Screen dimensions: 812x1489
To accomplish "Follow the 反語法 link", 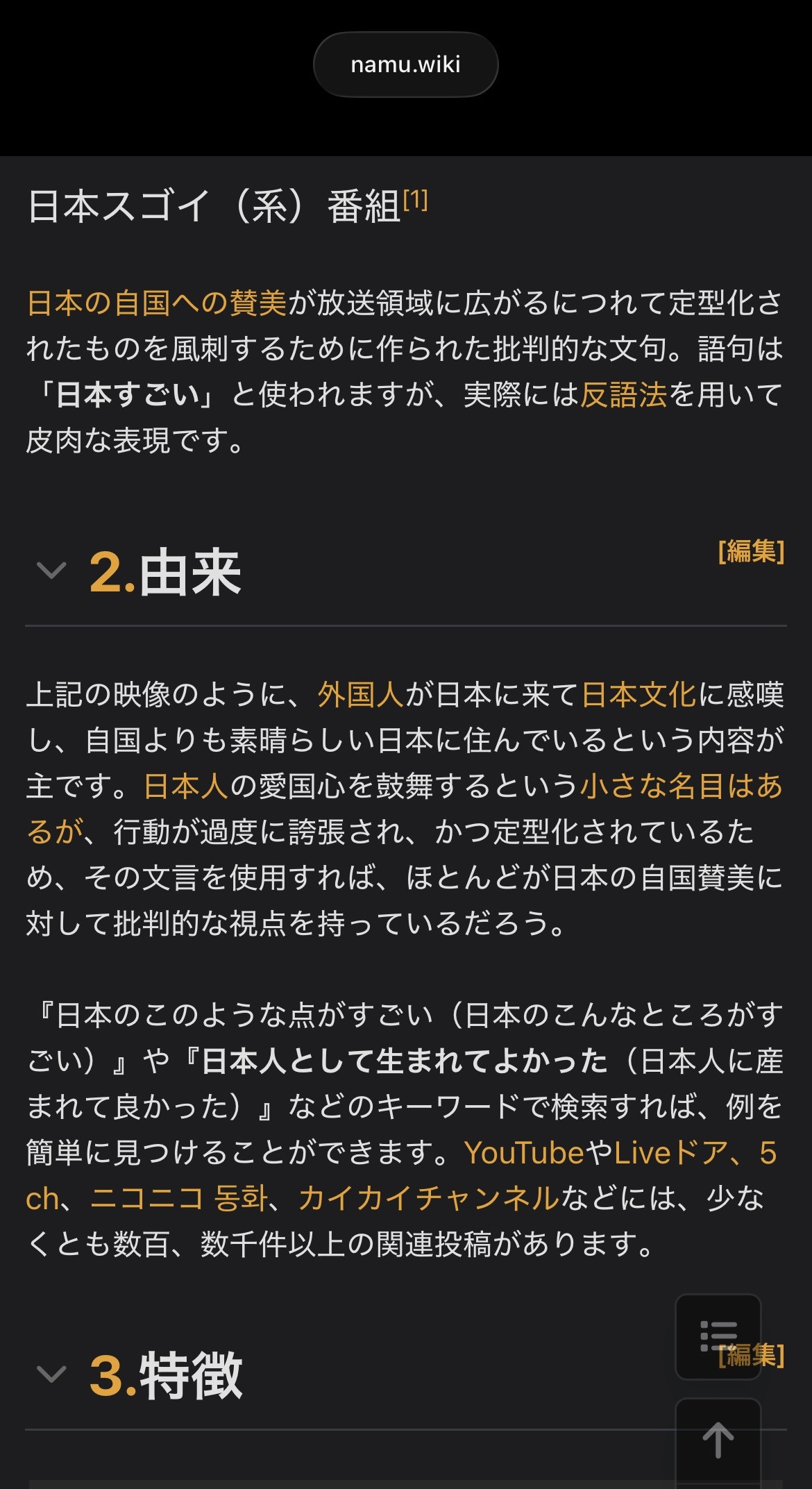I will [623, 395].
